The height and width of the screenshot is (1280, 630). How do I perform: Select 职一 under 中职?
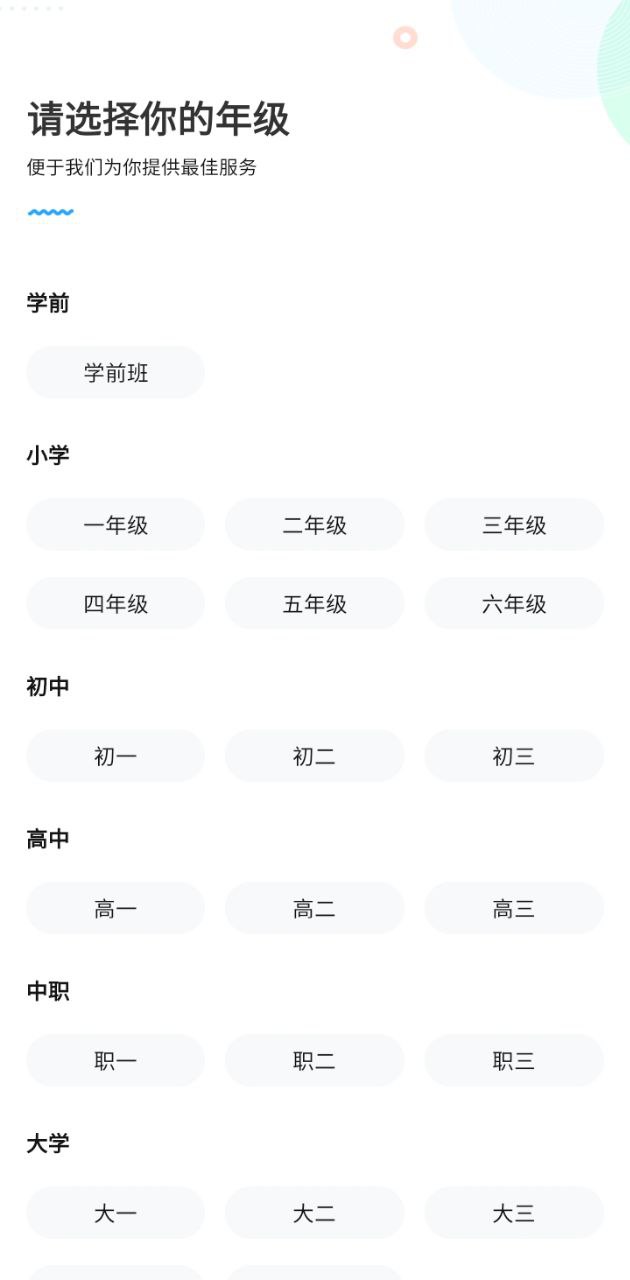[115, 1061]
